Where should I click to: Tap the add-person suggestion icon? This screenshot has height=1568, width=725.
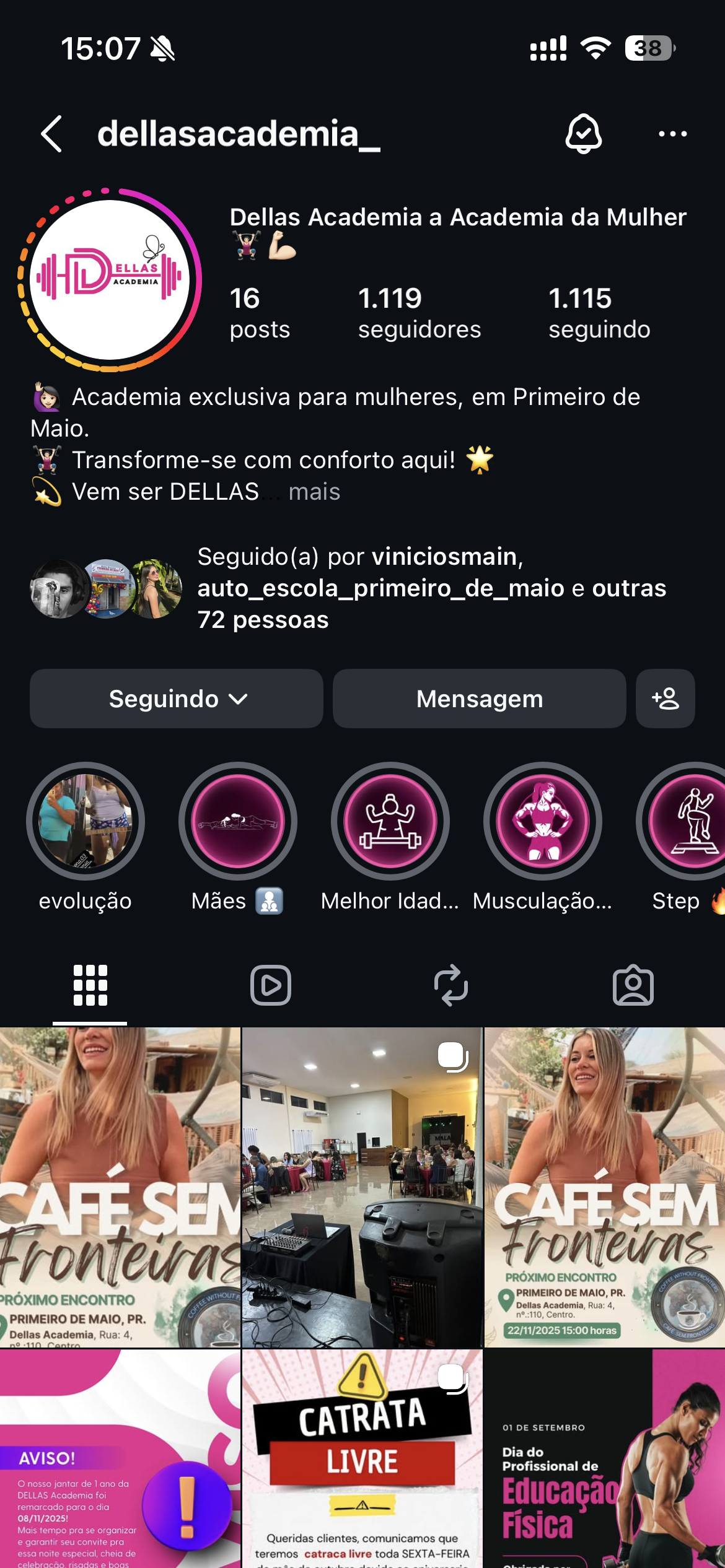pos(664,699)
